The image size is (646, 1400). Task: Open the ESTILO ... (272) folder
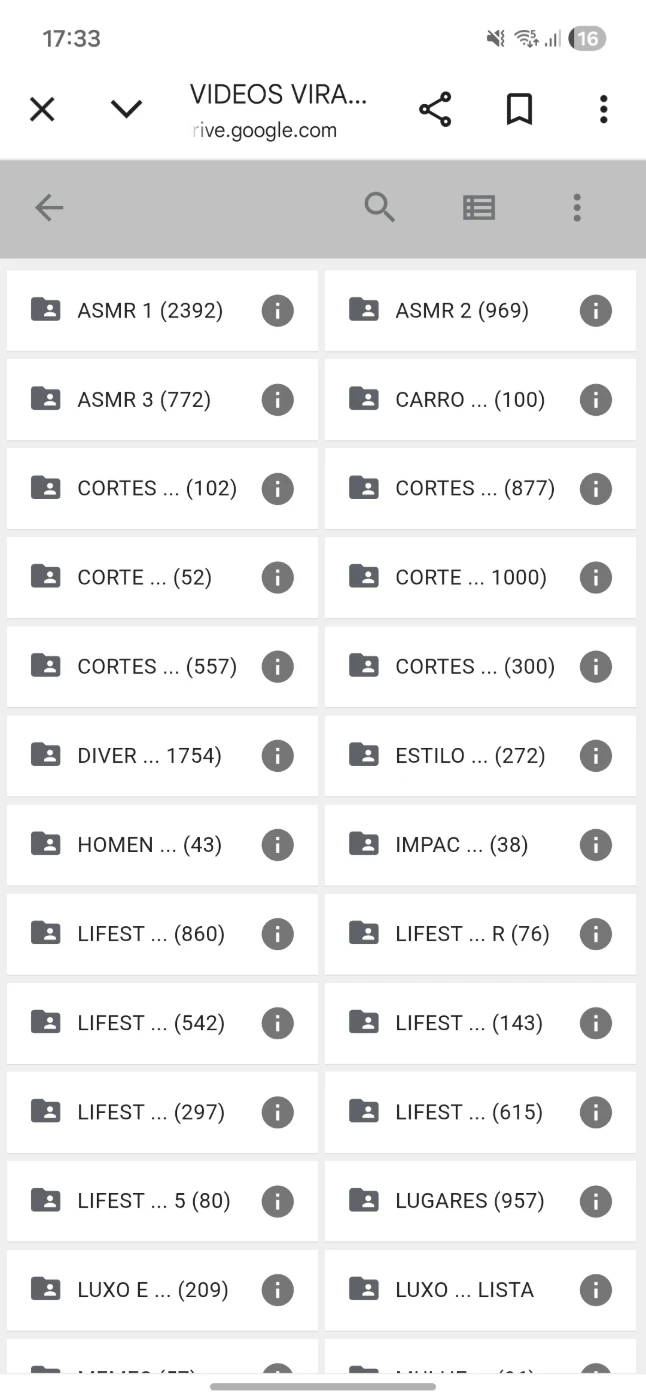(470, 756)
